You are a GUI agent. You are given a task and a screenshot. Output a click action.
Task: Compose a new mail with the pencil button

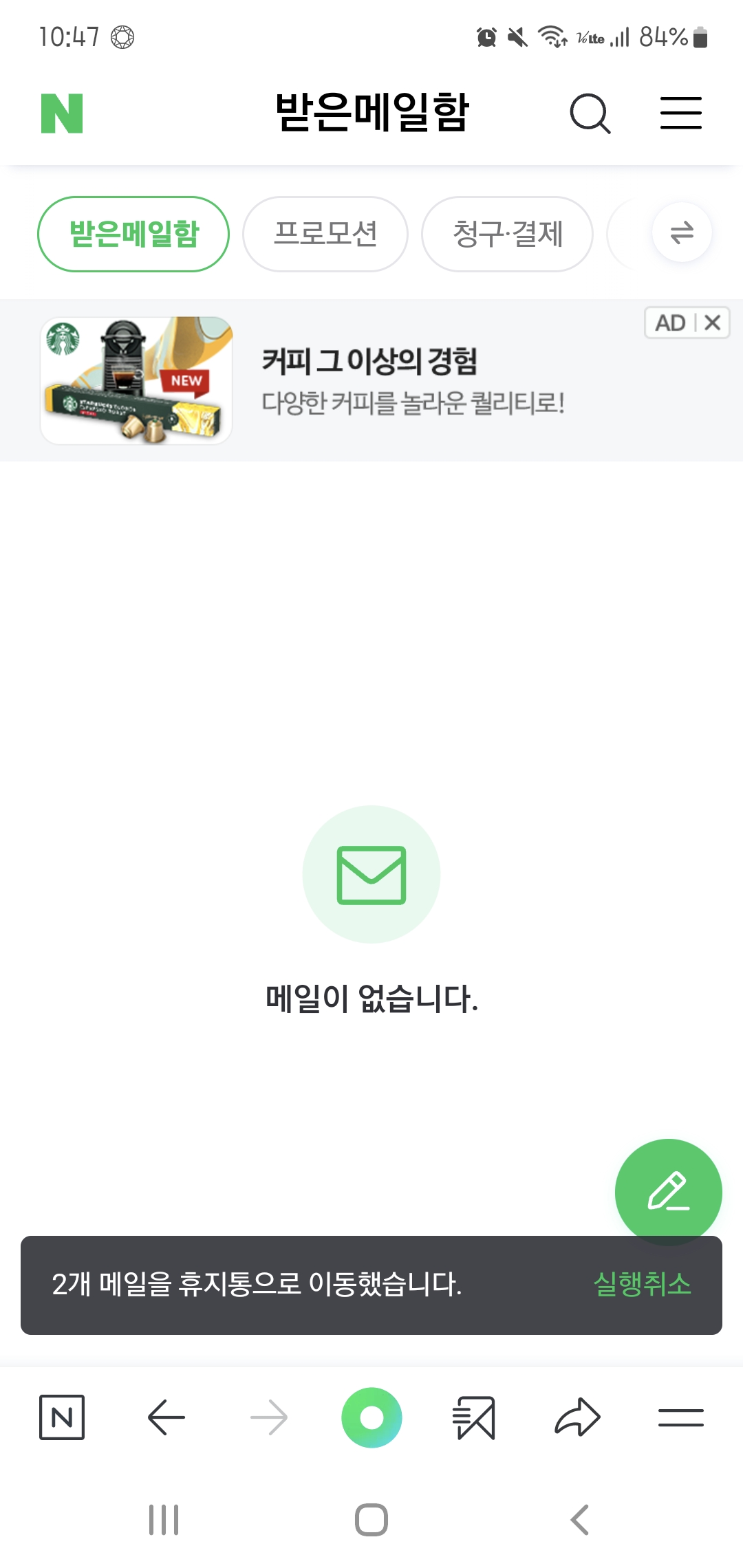[x=668, y=1192]
